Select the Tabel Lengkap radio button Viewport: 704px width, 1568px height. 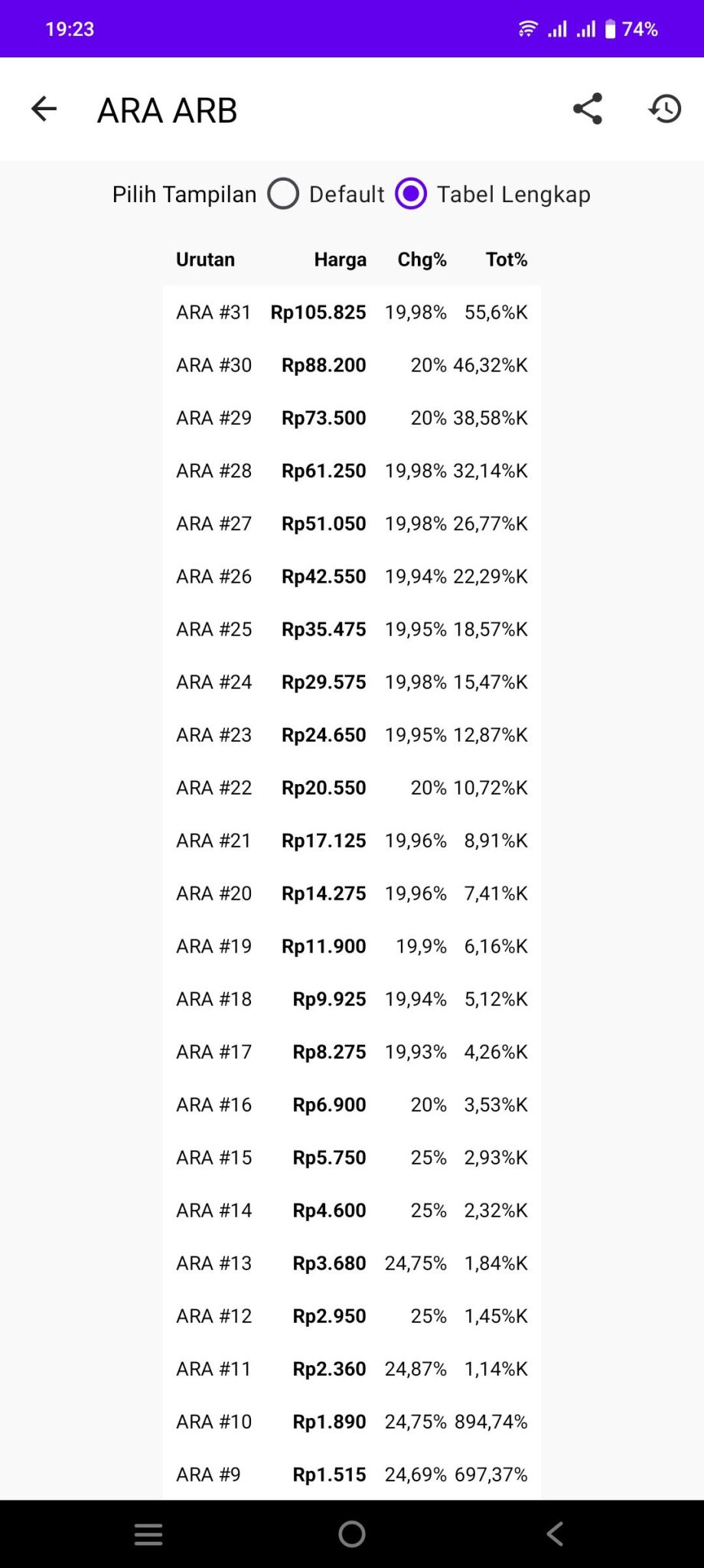[412, 194]
